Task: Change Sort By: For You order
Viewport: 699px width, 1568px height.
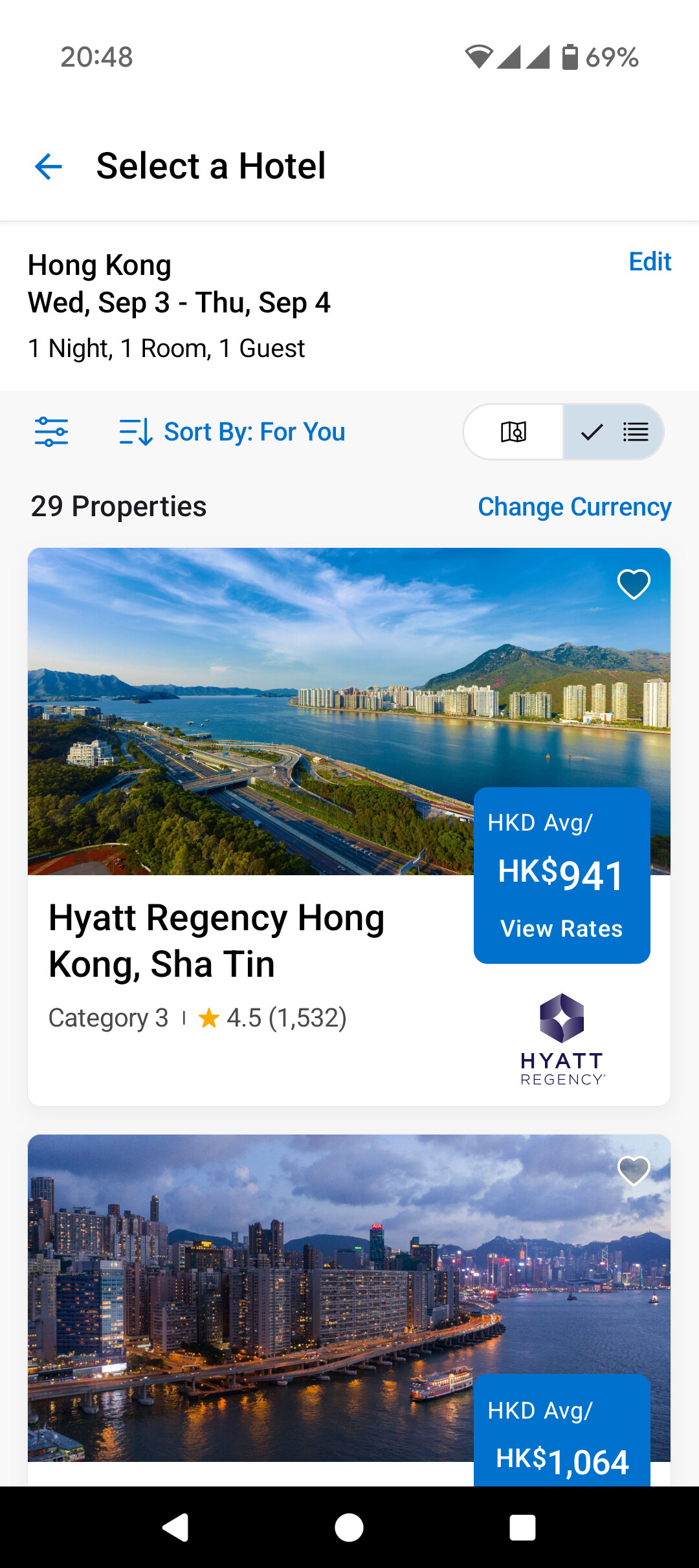Action: pos(233,432)
